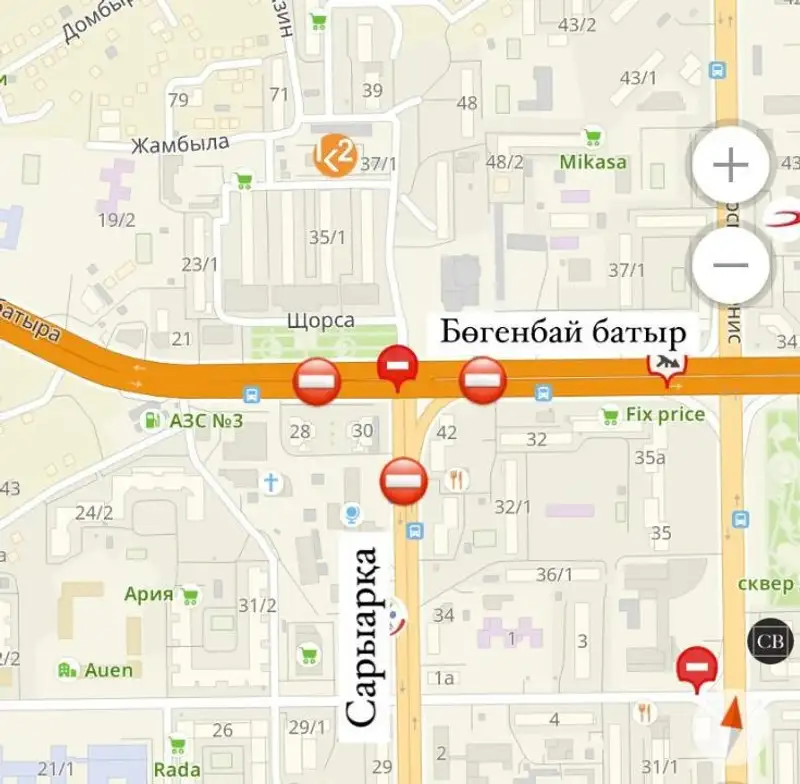
Task: Open the Mikasa store marker
Action: tap(593, 138)
